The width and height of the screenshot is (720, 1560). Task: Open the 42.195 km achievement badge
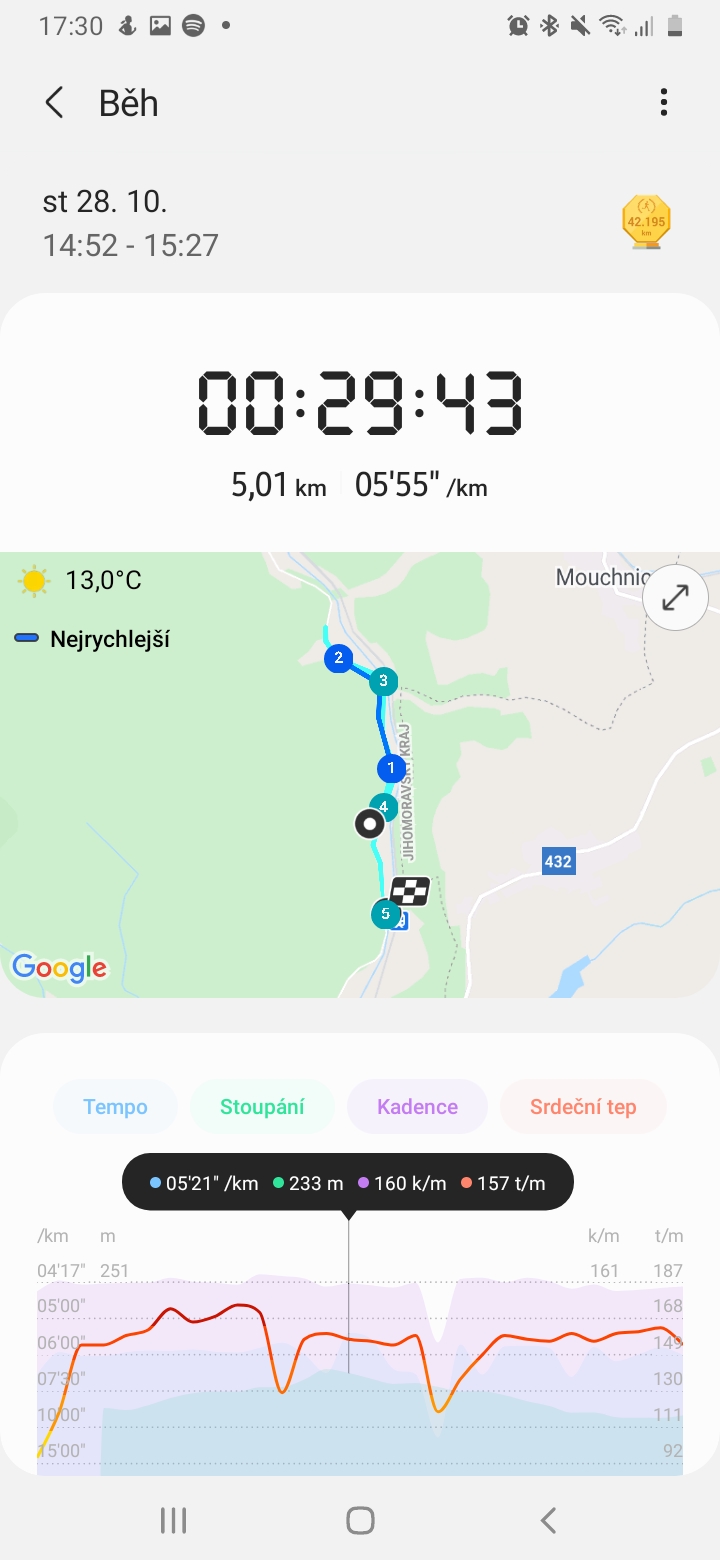646,222
